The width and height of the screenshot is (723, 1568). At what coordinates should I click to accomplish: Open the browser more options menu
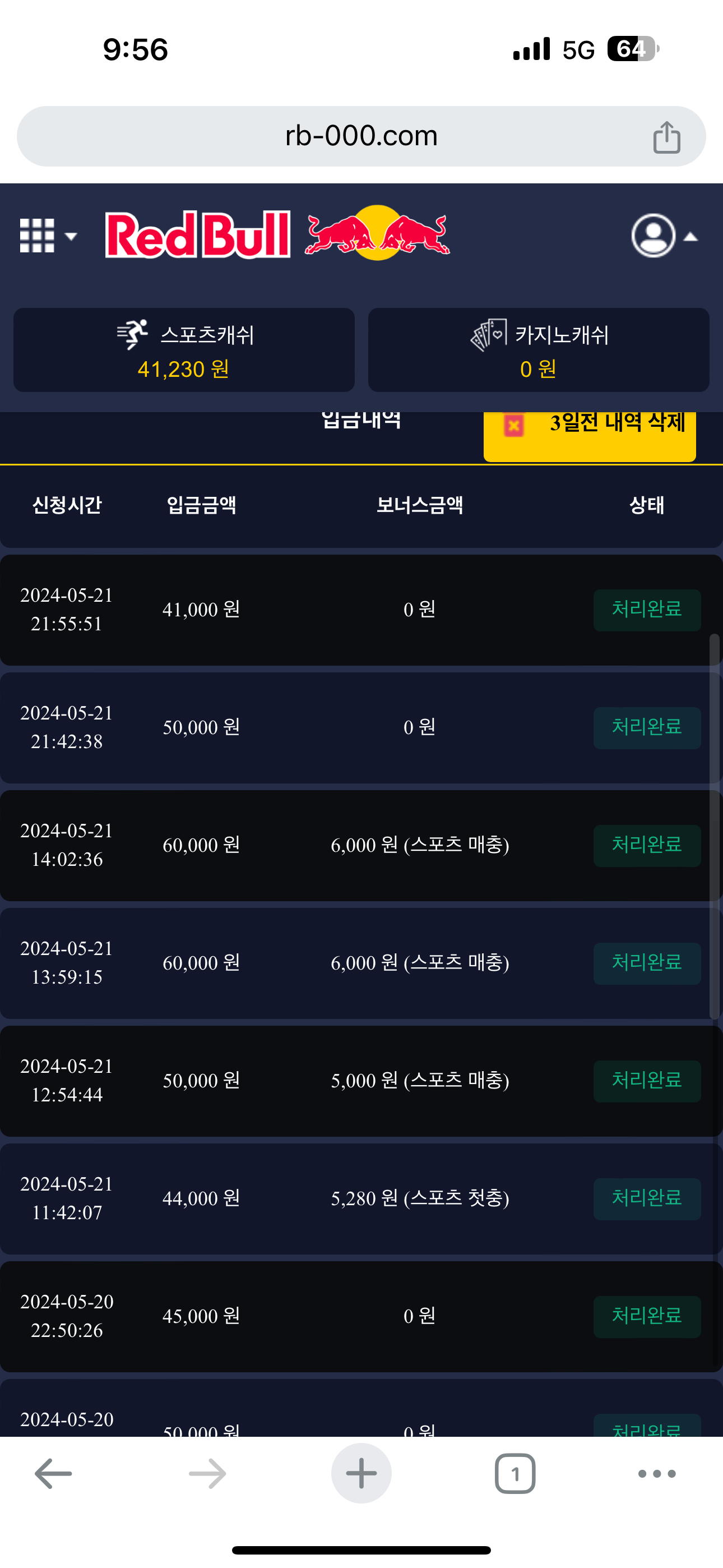point(657,1474)
